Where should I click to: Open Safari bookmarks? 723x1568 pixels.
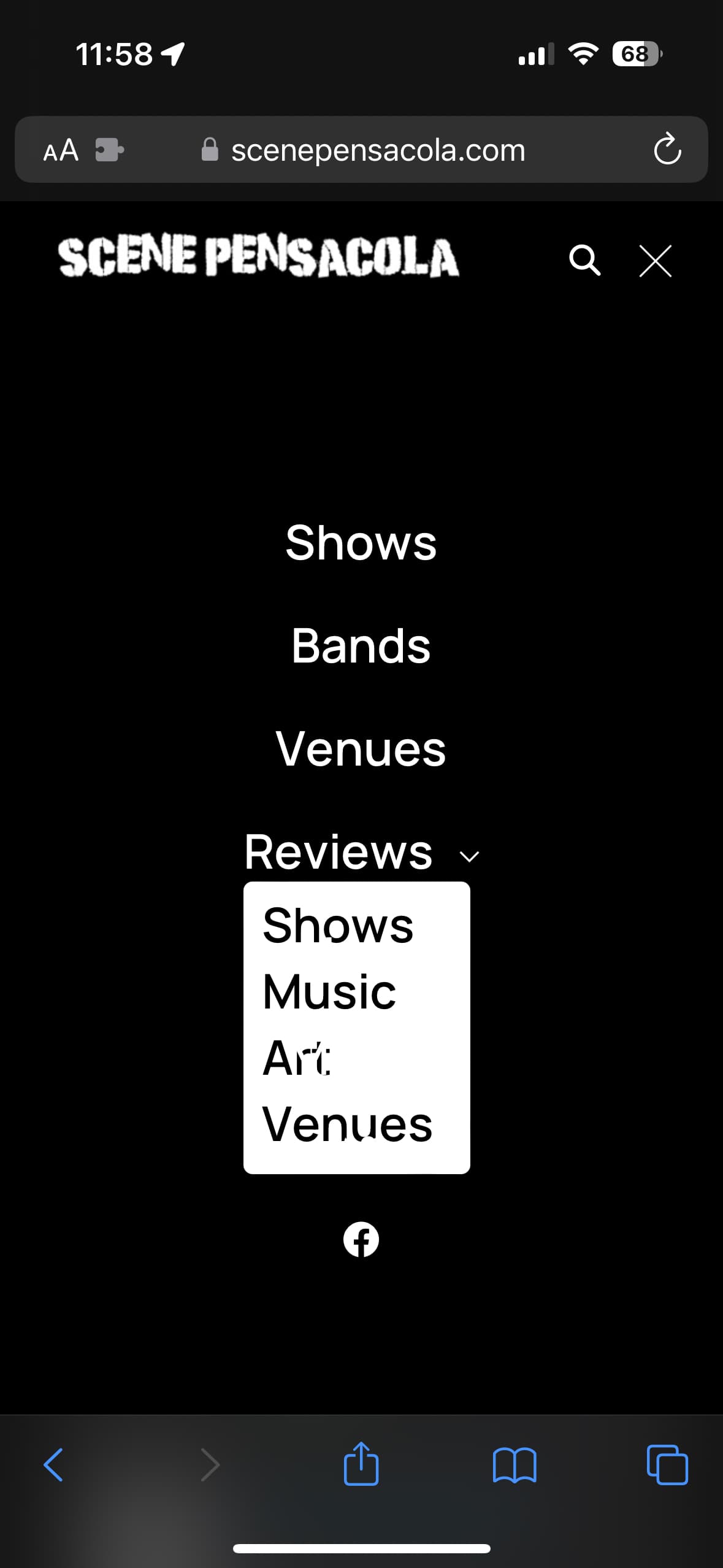point(515,1465)
